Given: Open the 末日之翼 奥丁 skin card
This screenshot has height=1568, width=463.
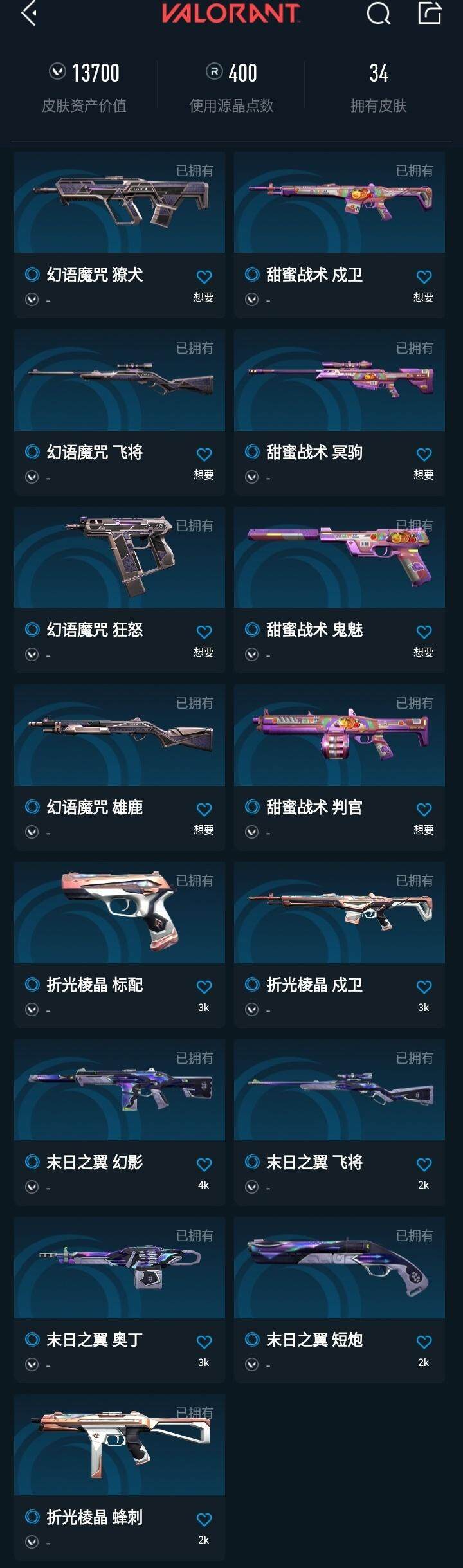Looking at the screenshot, I should point(120,1268).
